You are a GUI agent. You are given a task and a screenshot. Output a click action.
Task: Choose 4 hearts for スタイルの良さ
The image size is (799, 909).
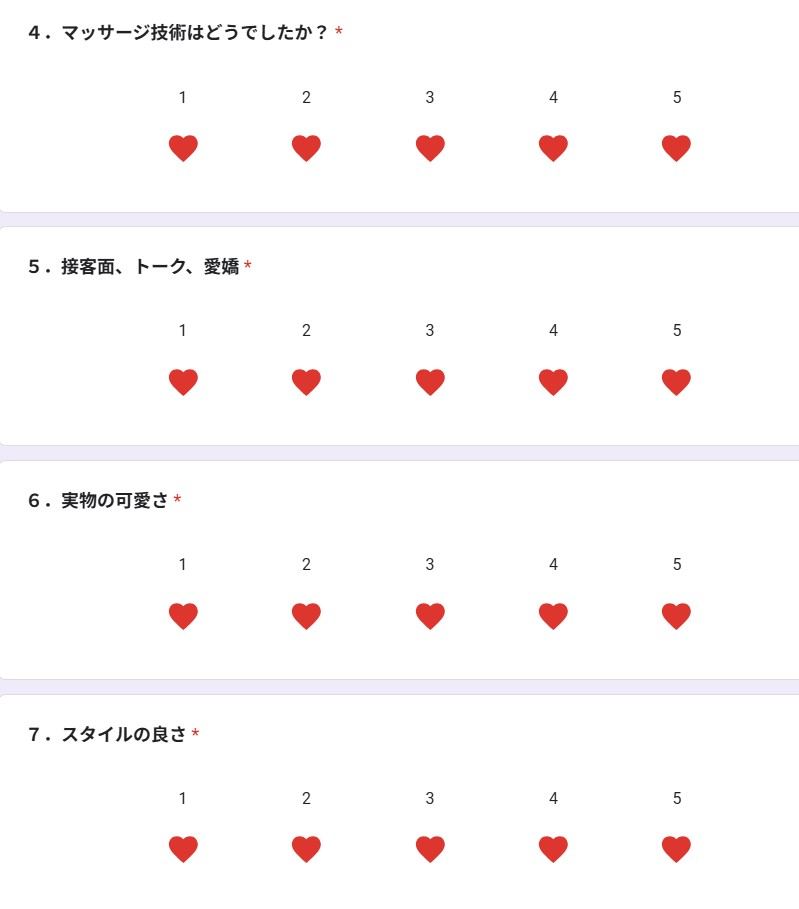[x=553, y=849]
